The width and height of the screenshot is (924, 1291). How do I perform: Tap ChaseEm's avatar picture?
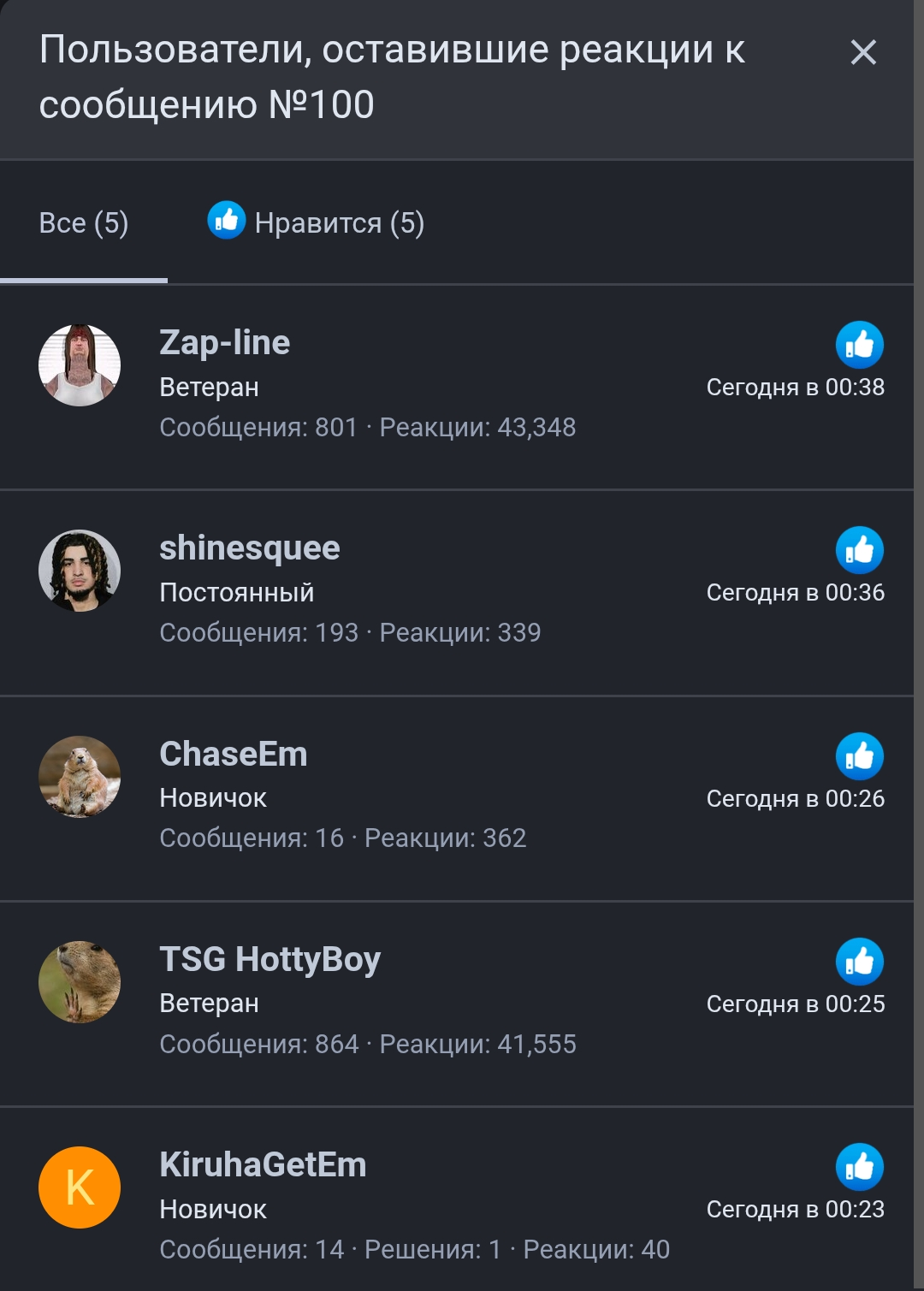(x=80, y=777)
